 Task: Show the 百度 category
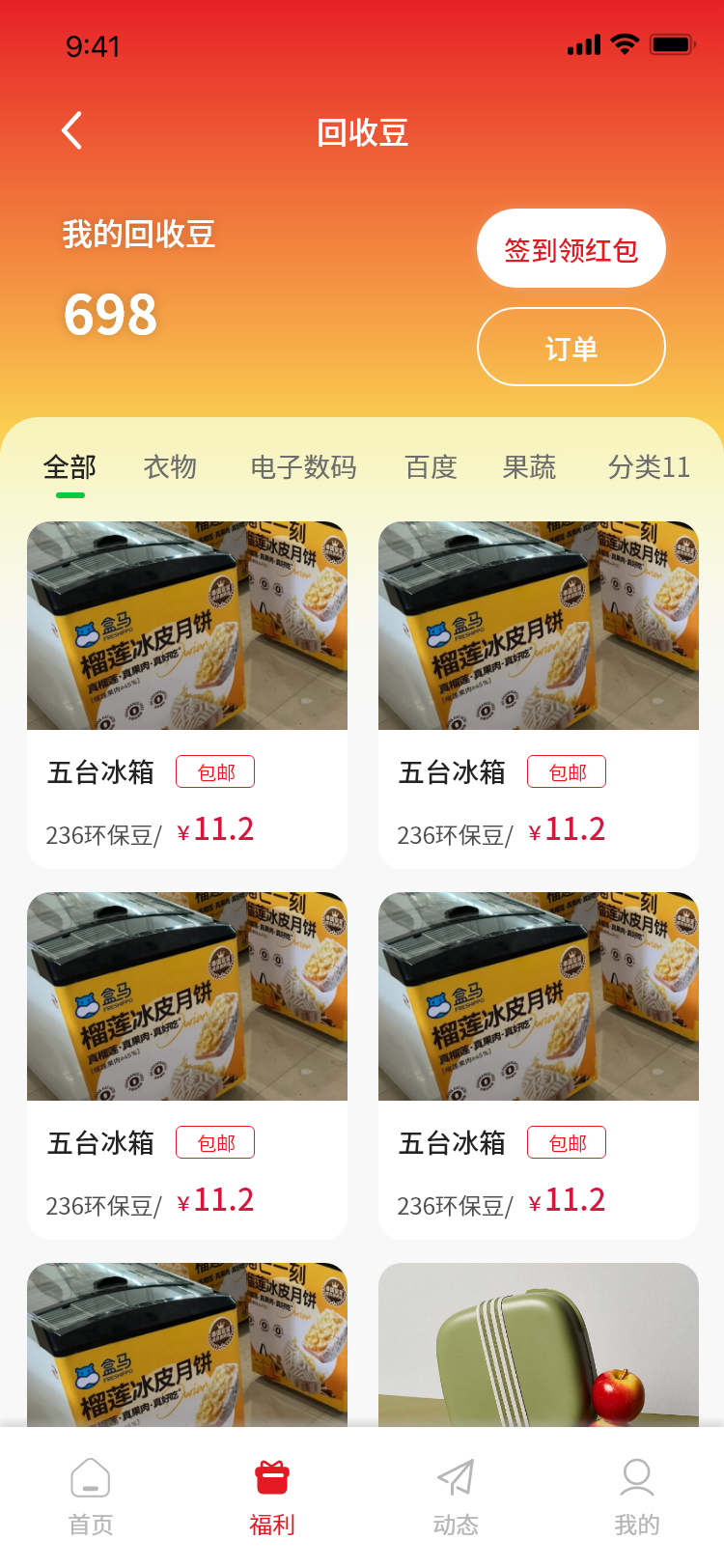click(x=431, y=468)
